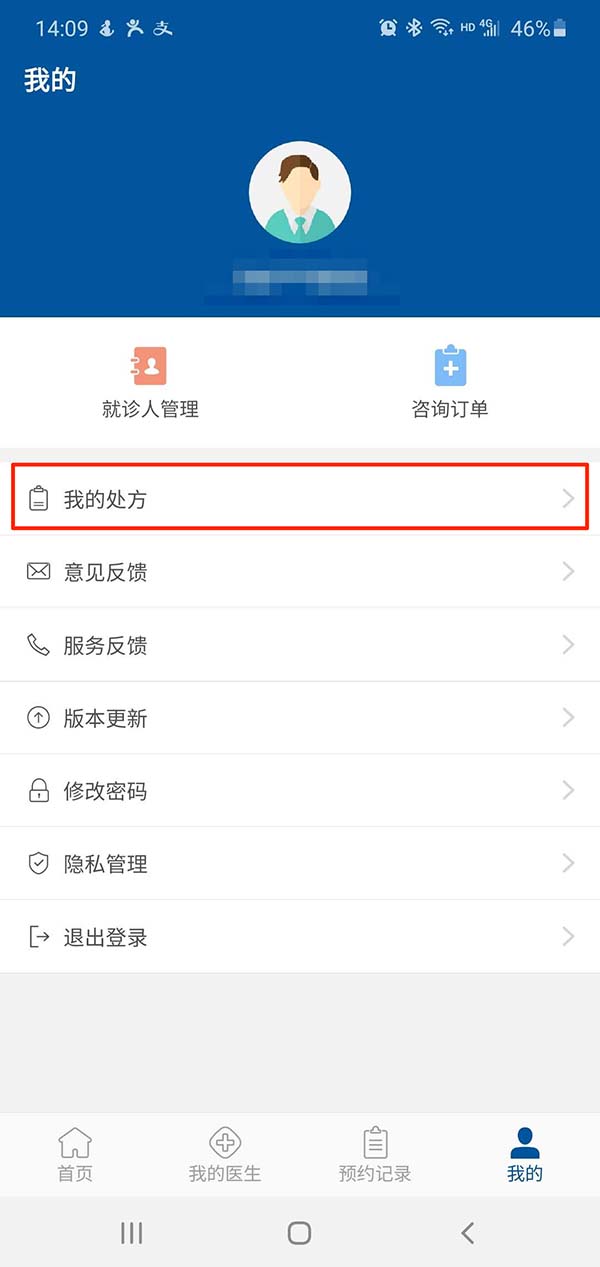Select the 我的 tab

click(525, 1155)
